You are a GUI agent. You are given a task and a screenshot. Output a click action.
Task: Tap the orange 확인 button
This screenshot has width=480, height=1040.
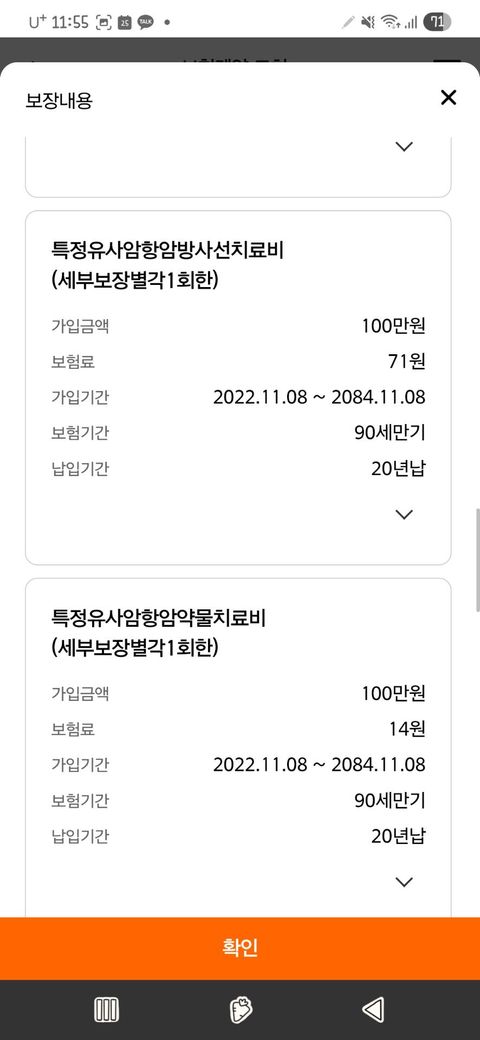pyautogui.click(x=240, y=948)
